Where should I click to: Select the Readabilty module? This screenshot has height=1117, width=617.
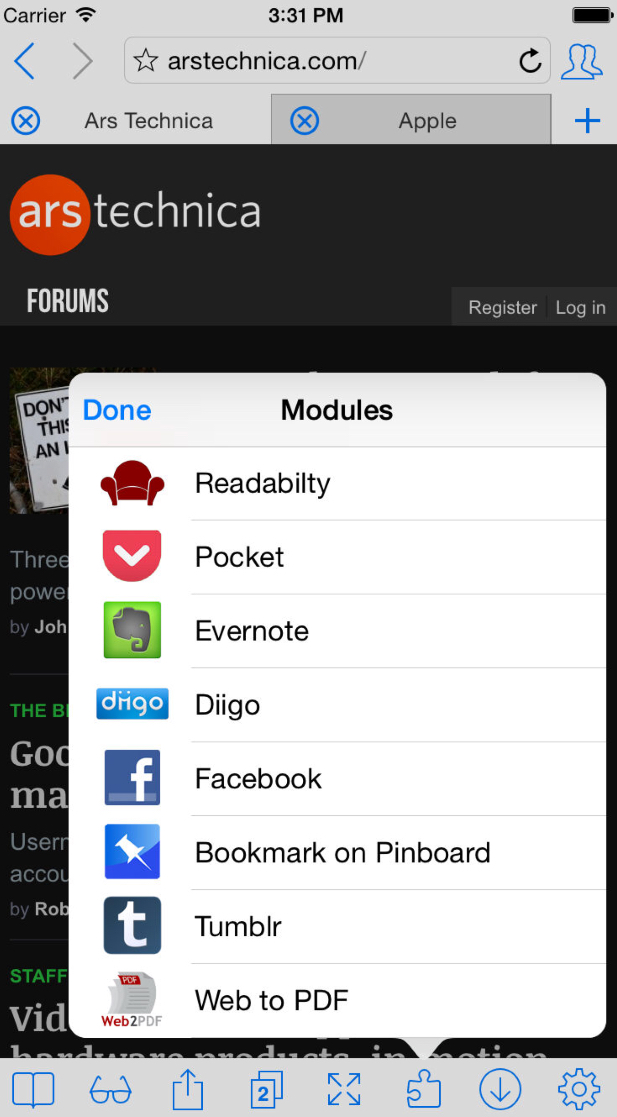(x=337, y=484)
